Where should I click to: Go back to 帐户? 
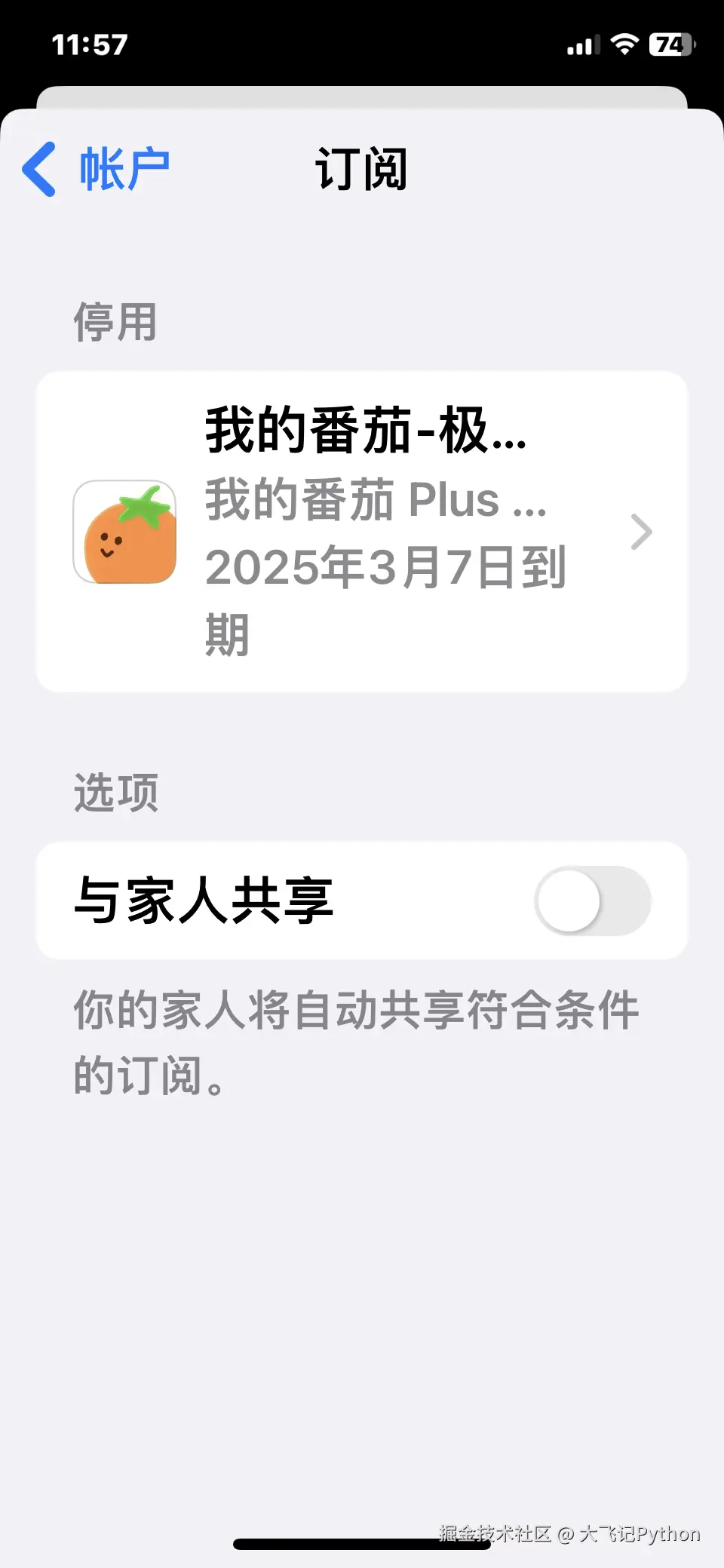[97, 169]
